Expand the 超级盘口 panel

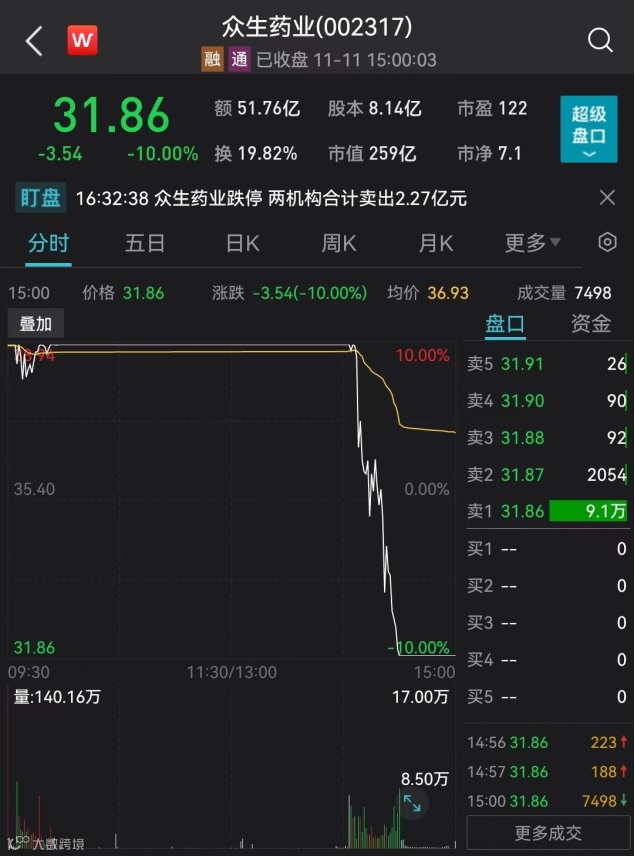click(x=589, y=130)
